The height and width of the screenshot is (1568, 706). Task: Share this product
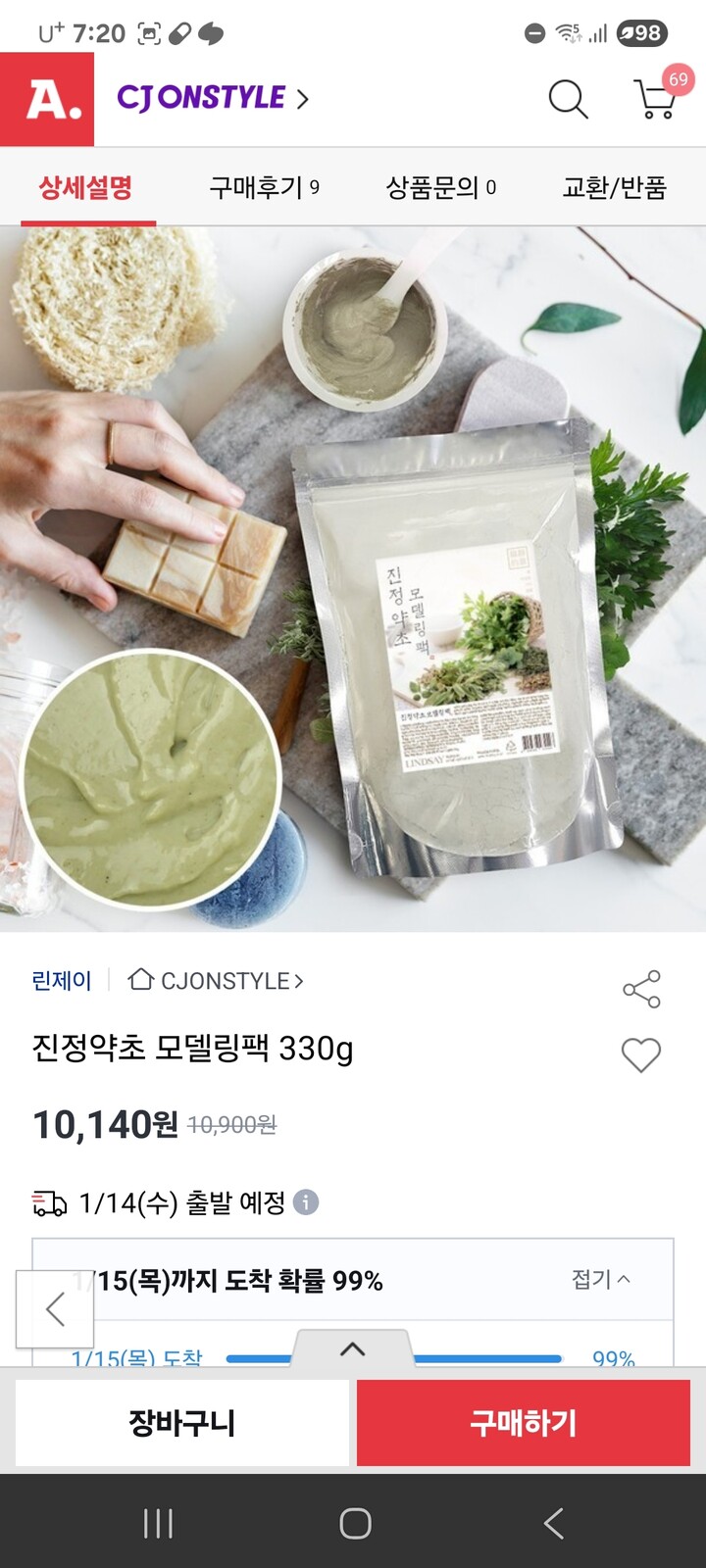(641, 990)
